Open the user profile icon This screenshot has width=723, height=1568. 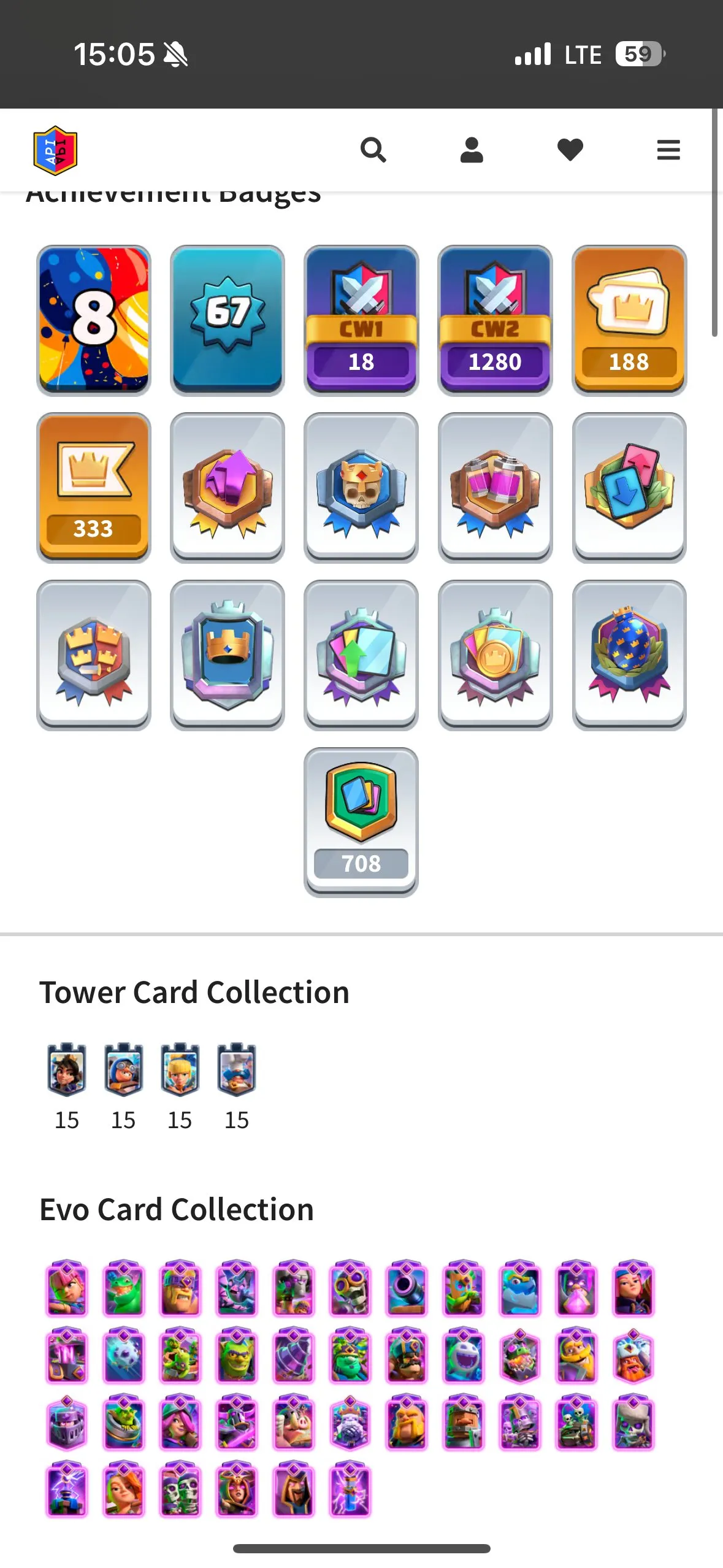point(472,150)
